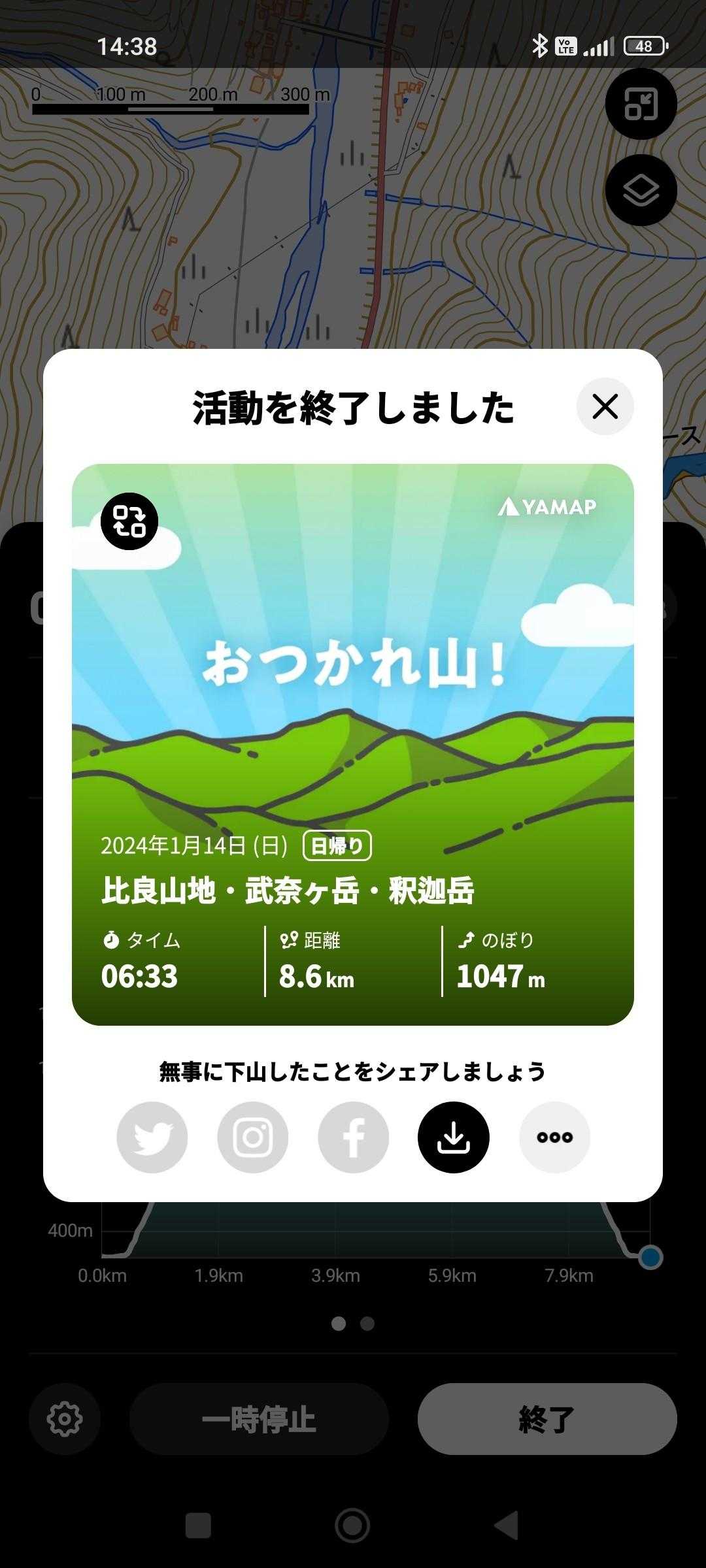The width and height of the screenshot is (706, 1568).
Task: Open more sharing options
Action: (x=554, y=1137)
